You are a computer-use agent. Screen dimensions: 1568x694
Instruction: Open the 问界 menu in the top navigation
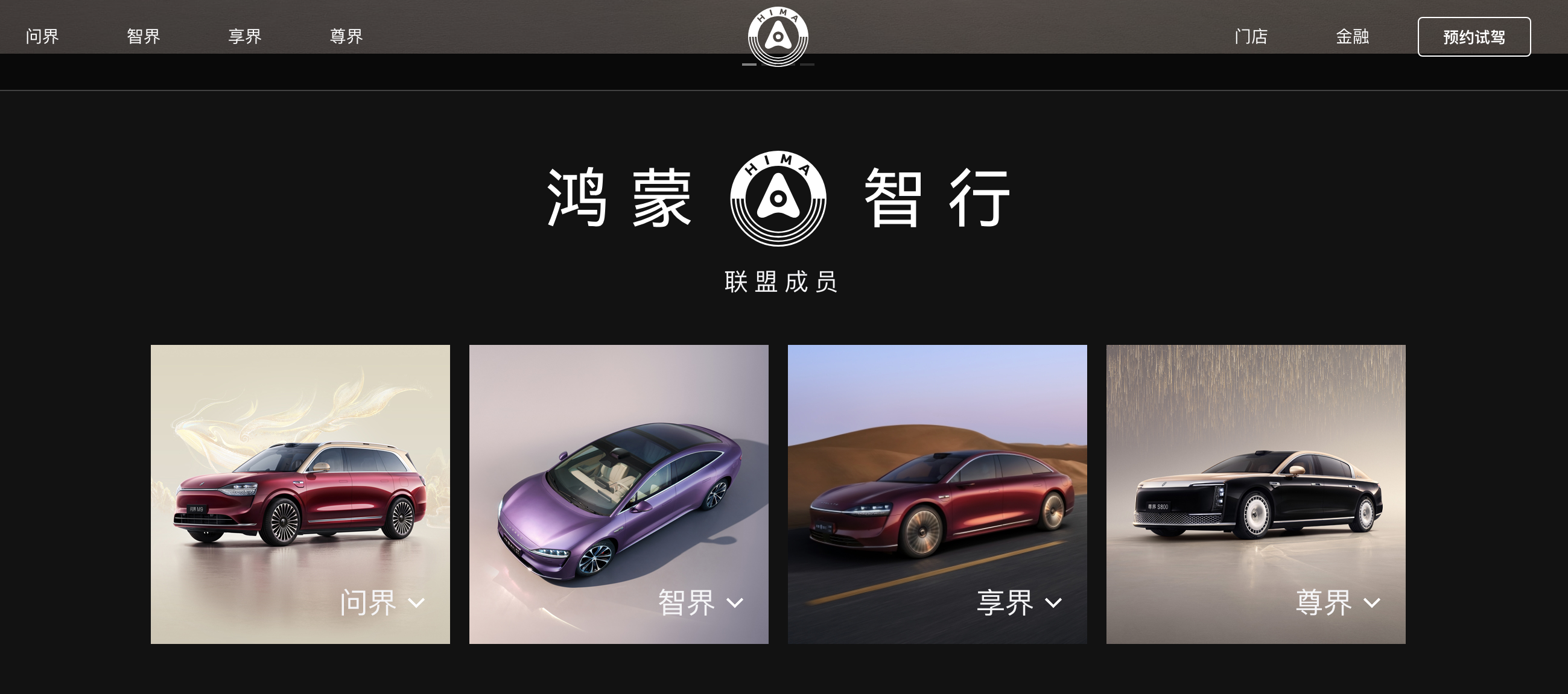click(42, 37)
